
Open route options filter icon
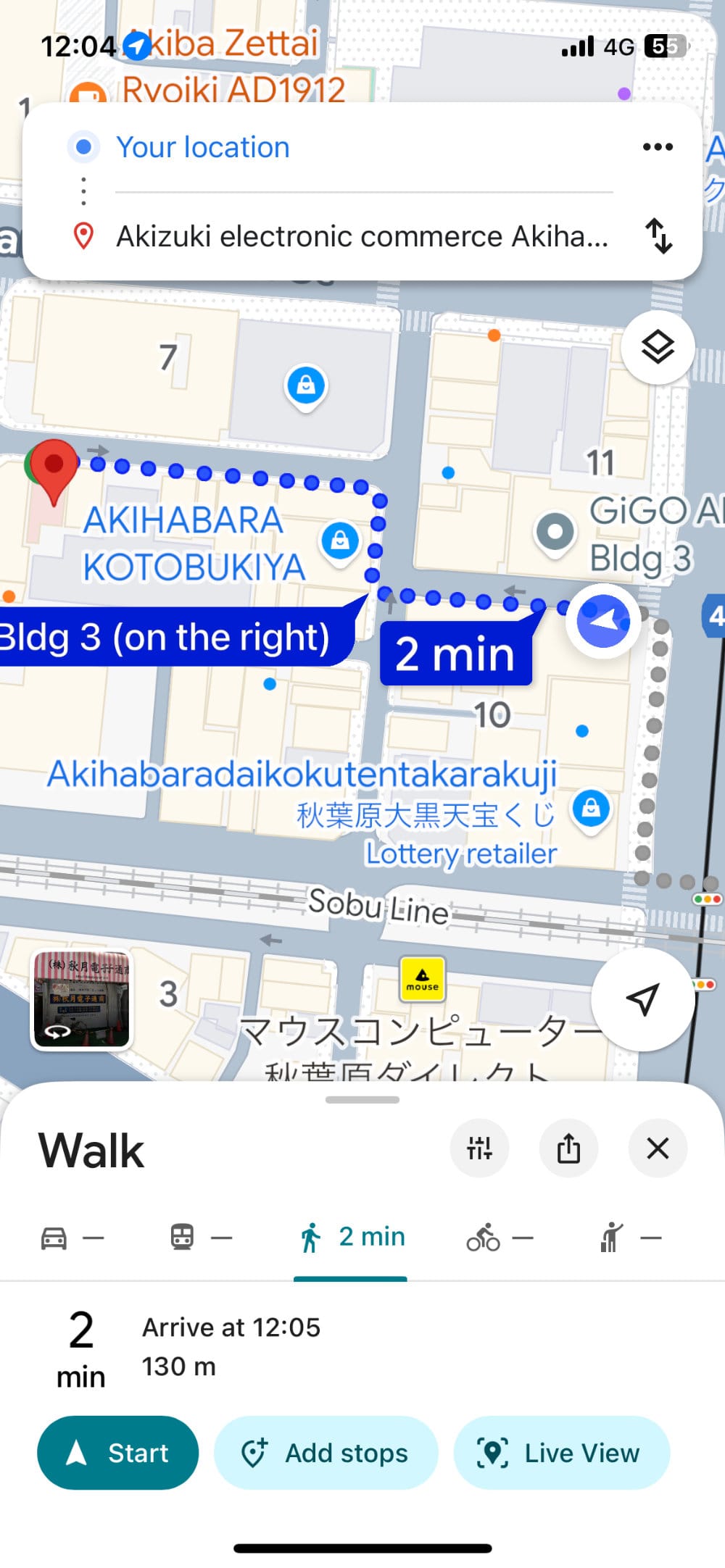pyautogui.click(x=479, y=1148)
